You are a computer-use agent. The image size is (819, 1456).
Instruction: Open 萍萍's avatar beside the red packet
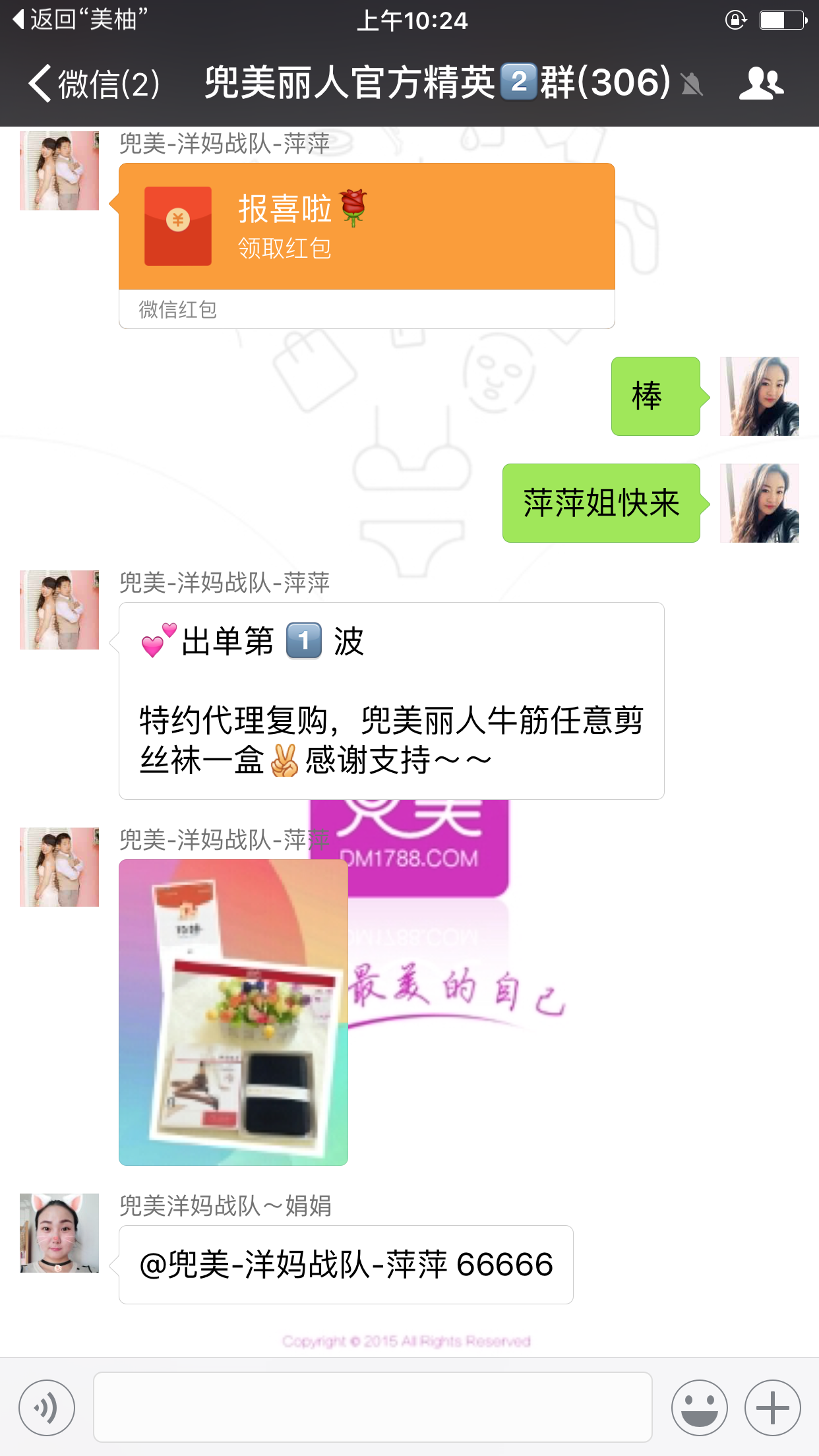coord(59,171)
